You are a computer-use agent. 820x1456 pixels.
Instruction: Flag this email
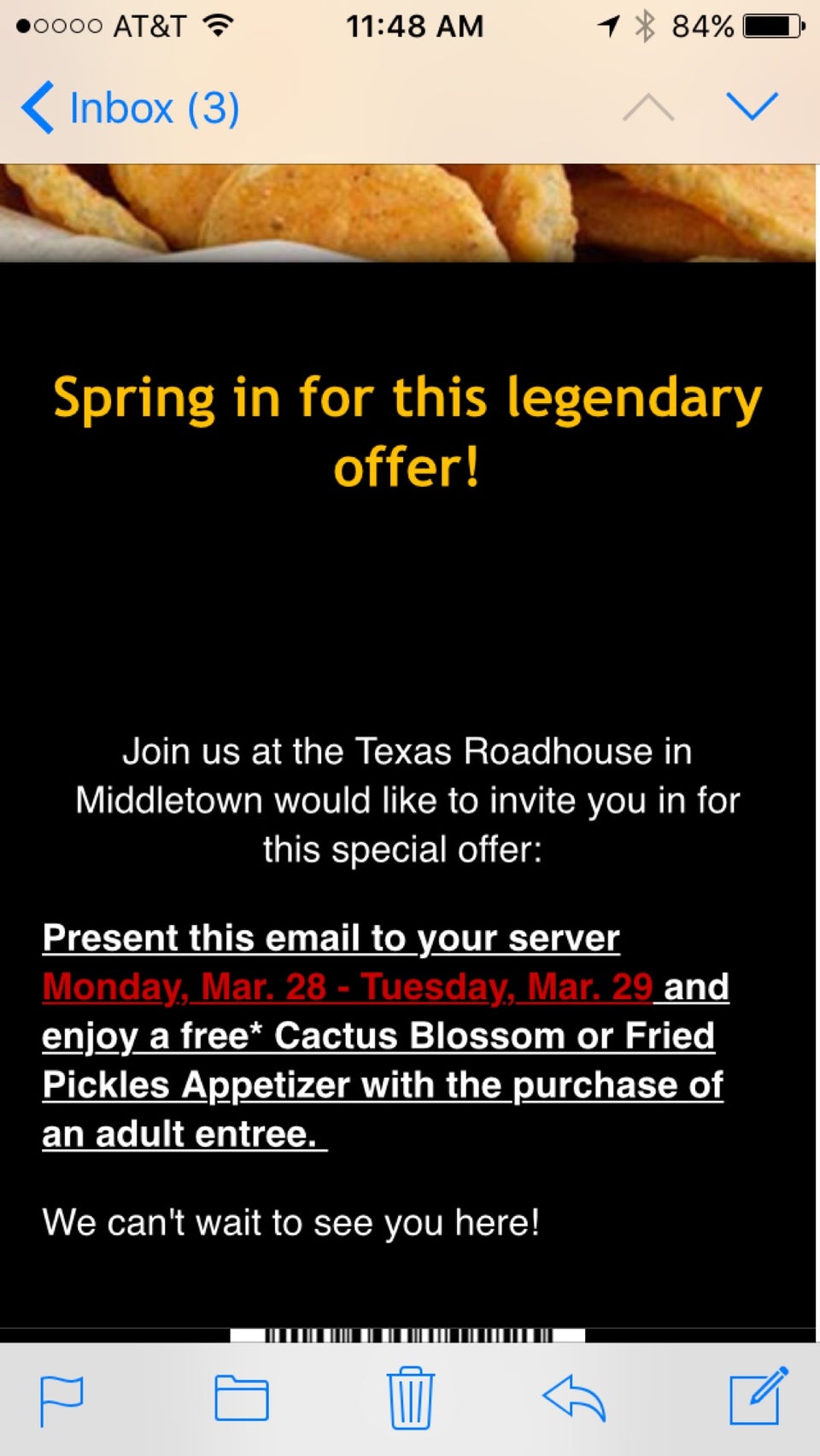tap(61, 1400)
